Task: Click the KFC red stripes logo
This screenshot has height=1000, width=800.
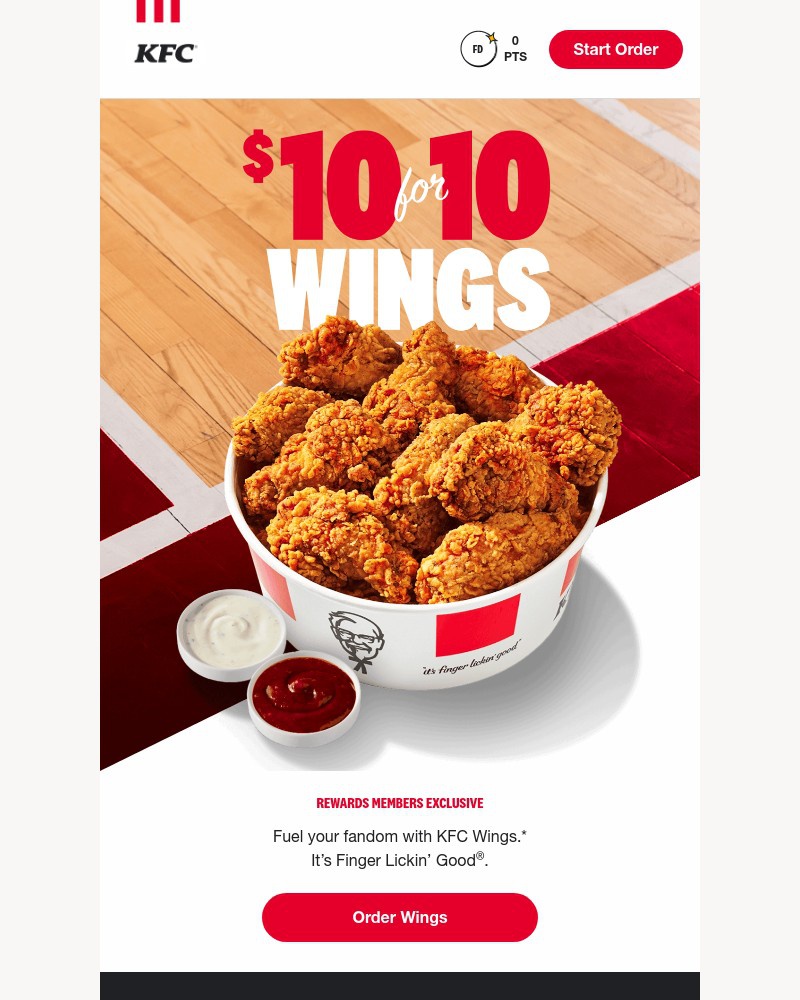Action: 158,12
